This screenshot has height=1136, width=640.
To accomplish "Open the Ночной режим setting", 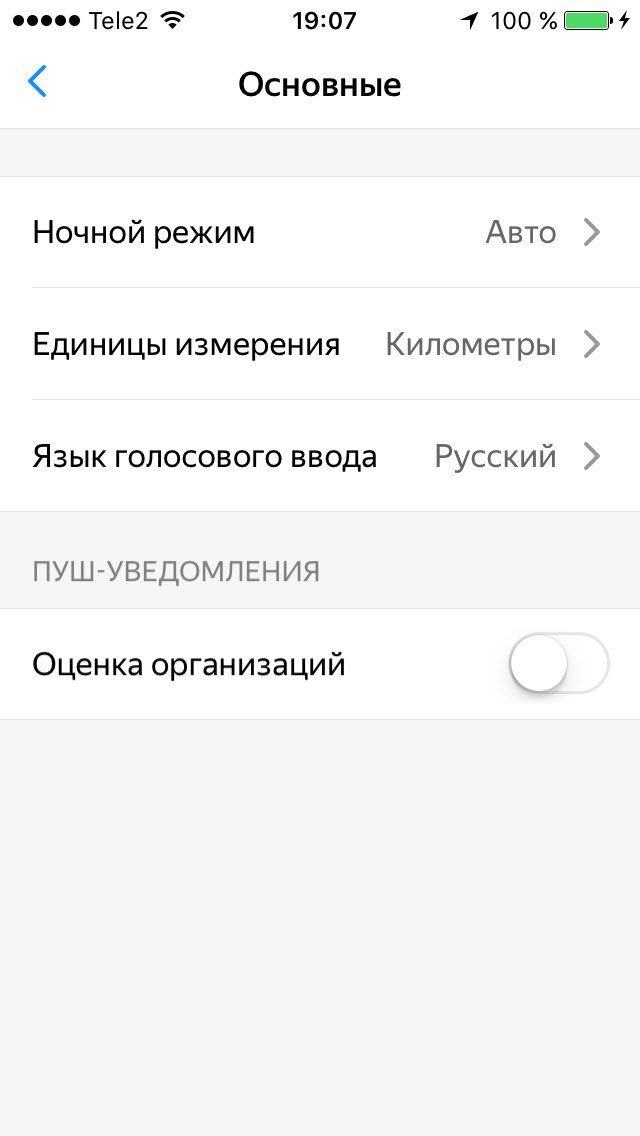I will [320, 233].
